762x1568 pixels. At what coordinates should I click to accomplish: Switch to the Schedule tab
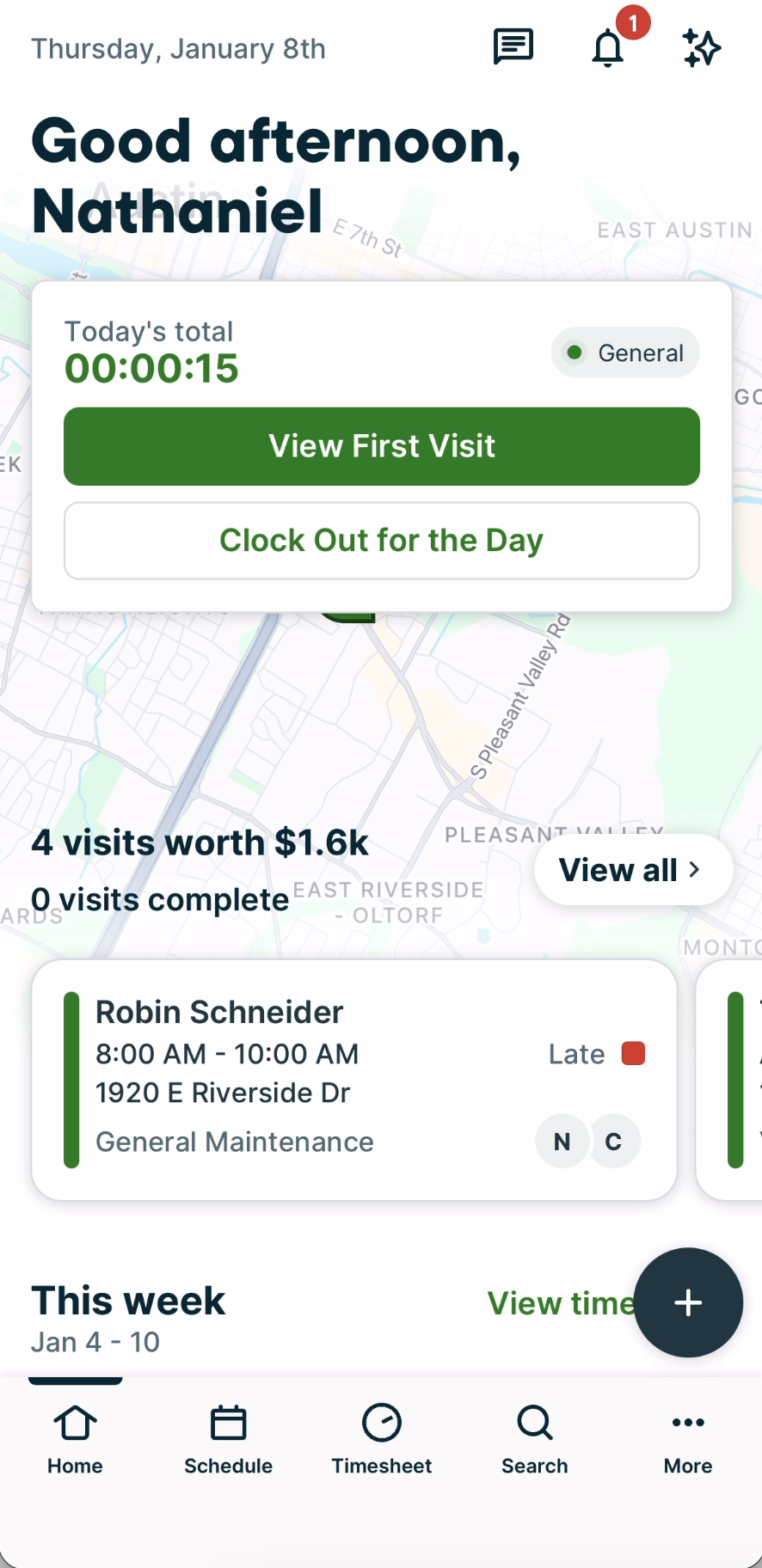(228, 1437)
